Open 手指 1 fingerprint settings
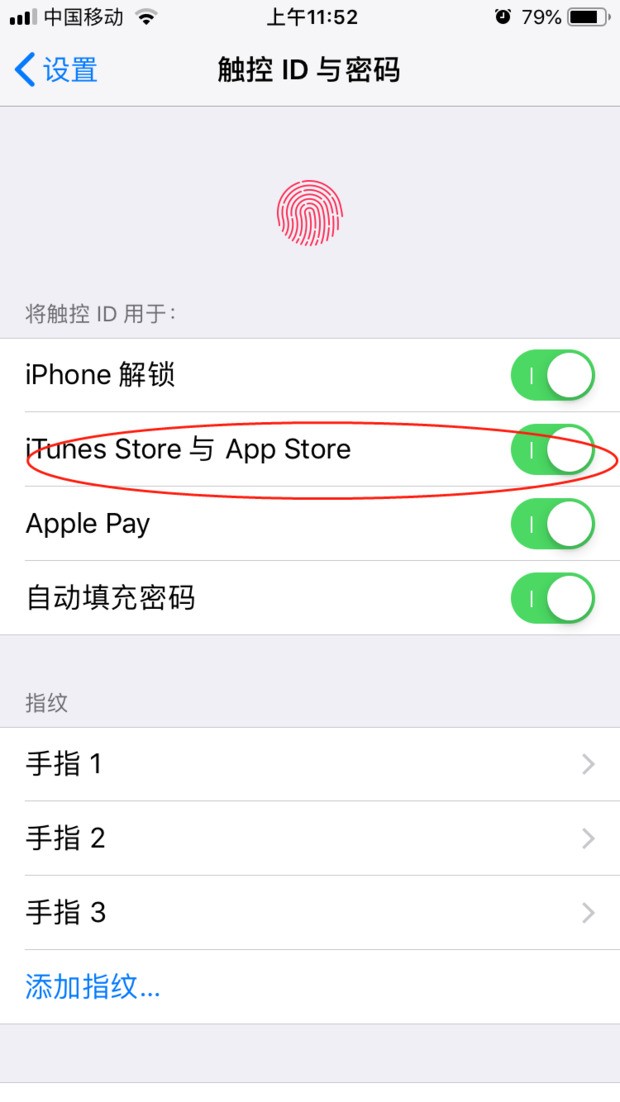 (x=310, y=764)
